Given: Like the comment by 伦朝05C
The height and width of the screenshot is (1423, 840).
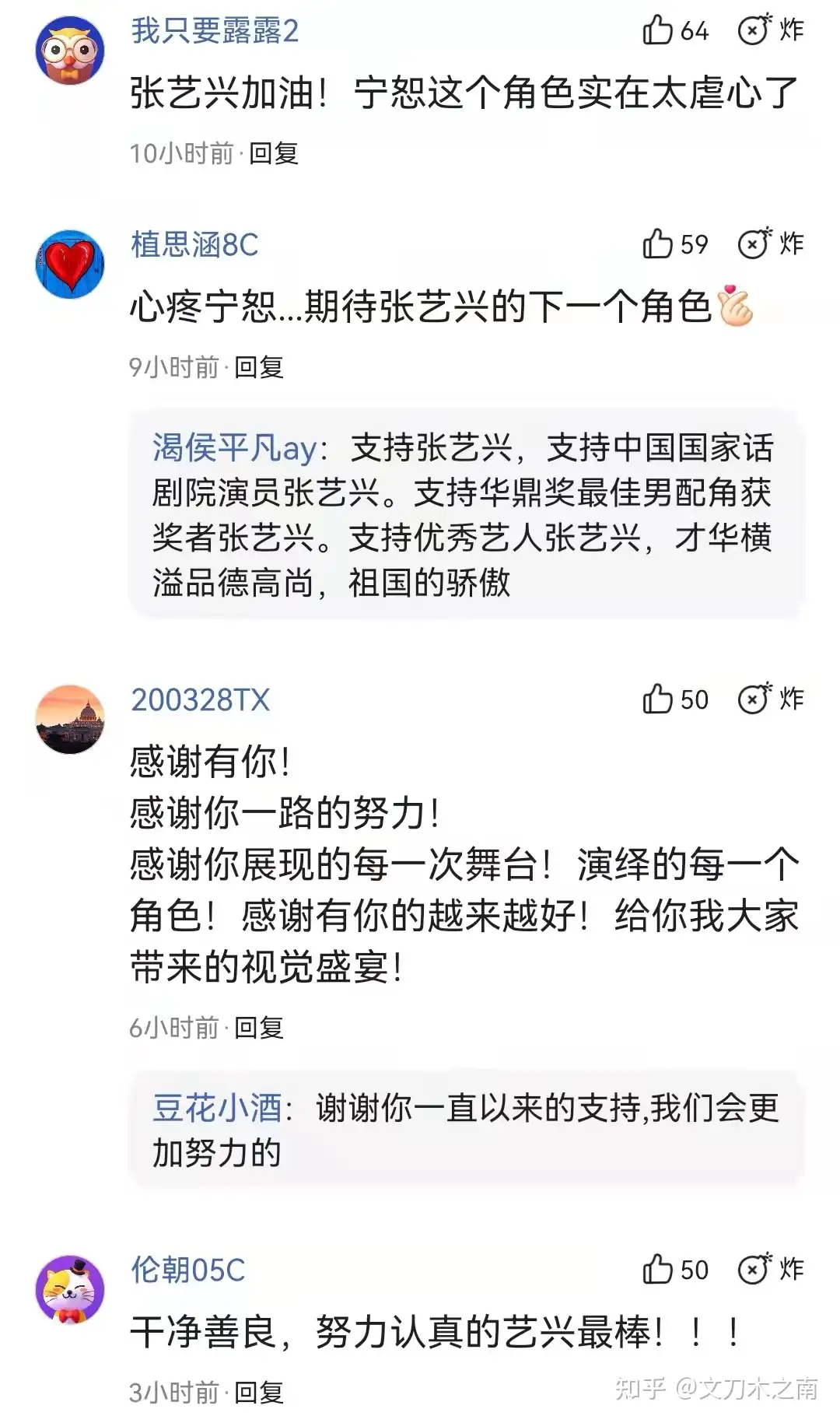Looking at the screenshot, I should coord(657,1270).
